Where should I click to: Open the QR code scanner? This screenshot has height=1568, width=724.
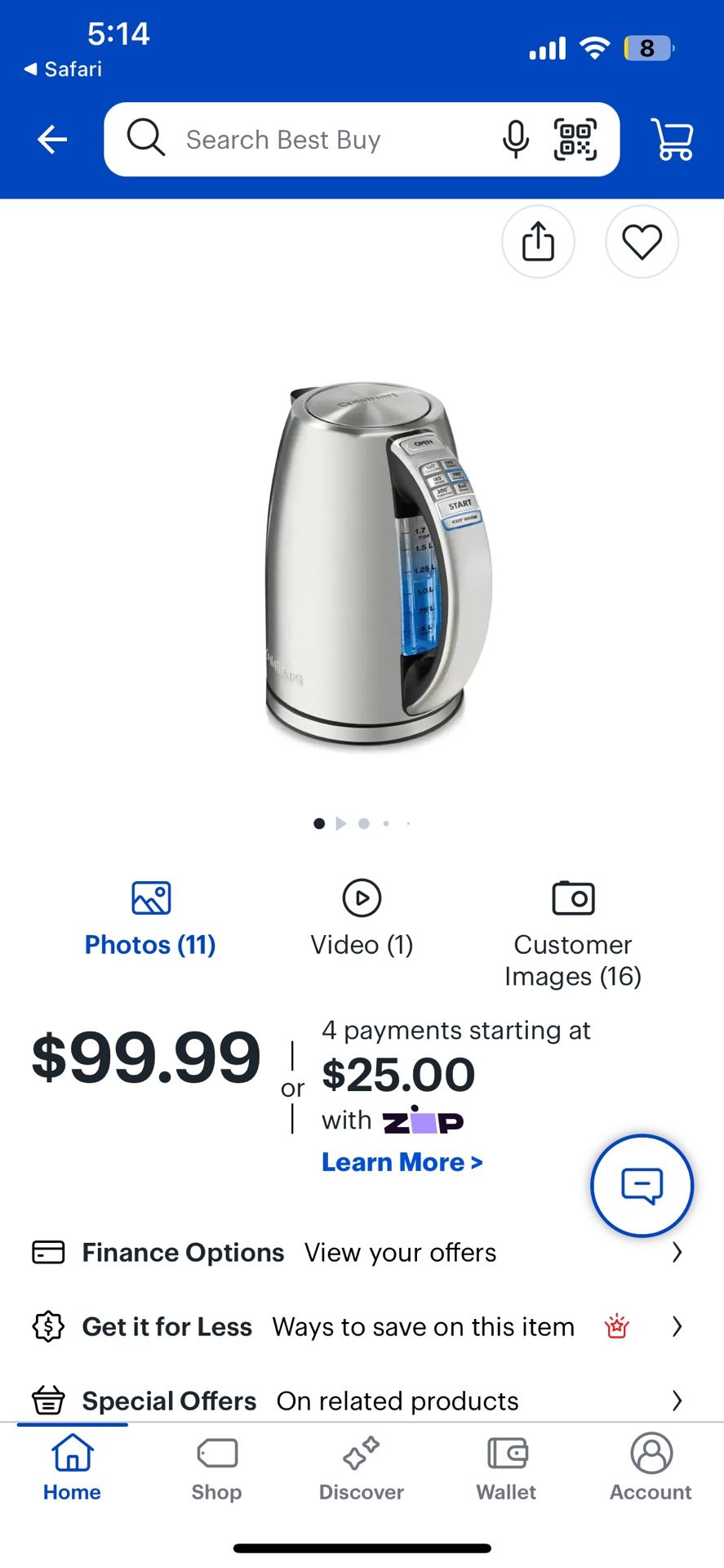575,140
